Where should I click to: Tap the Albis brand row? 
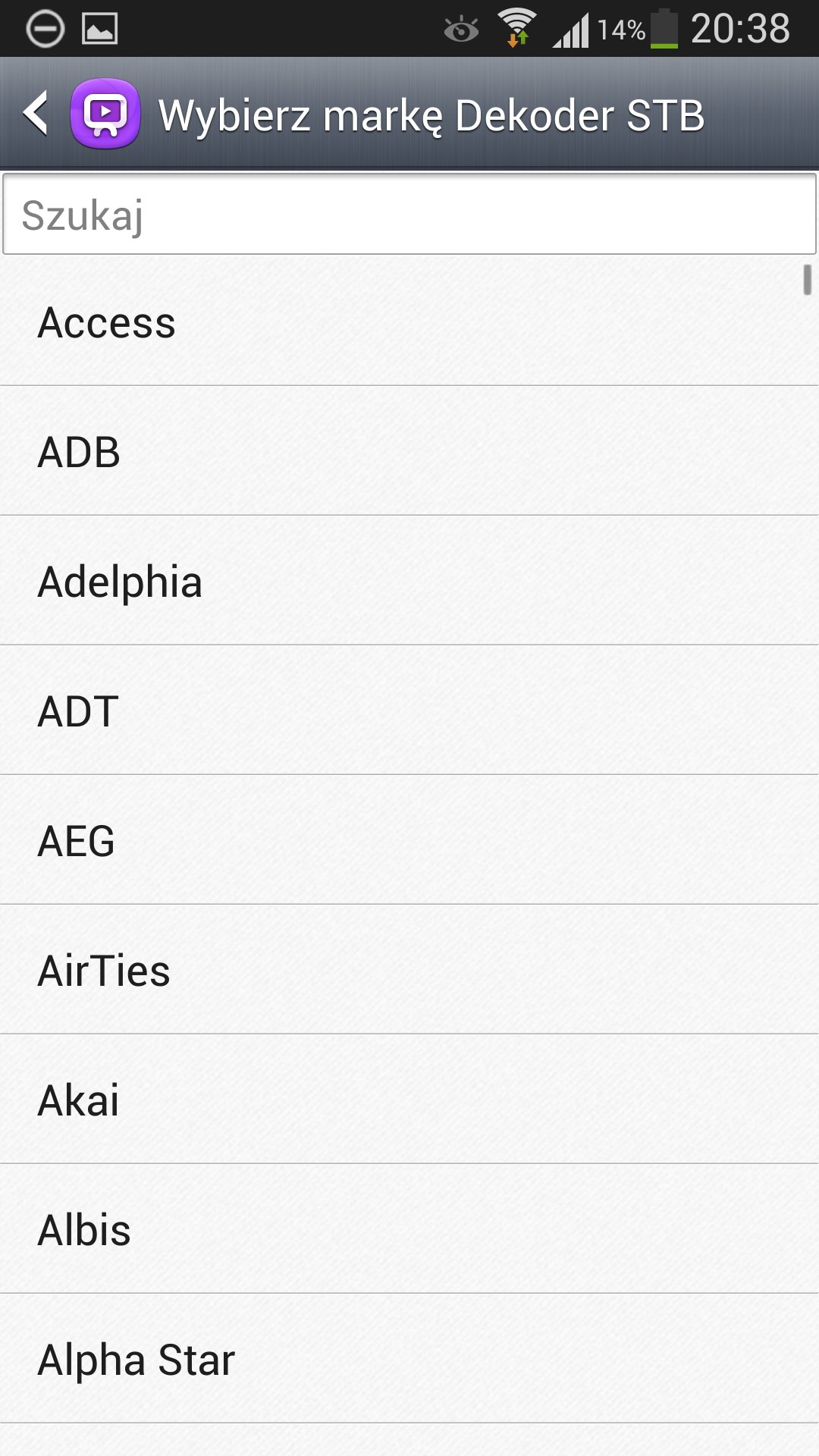point(409,1230)
